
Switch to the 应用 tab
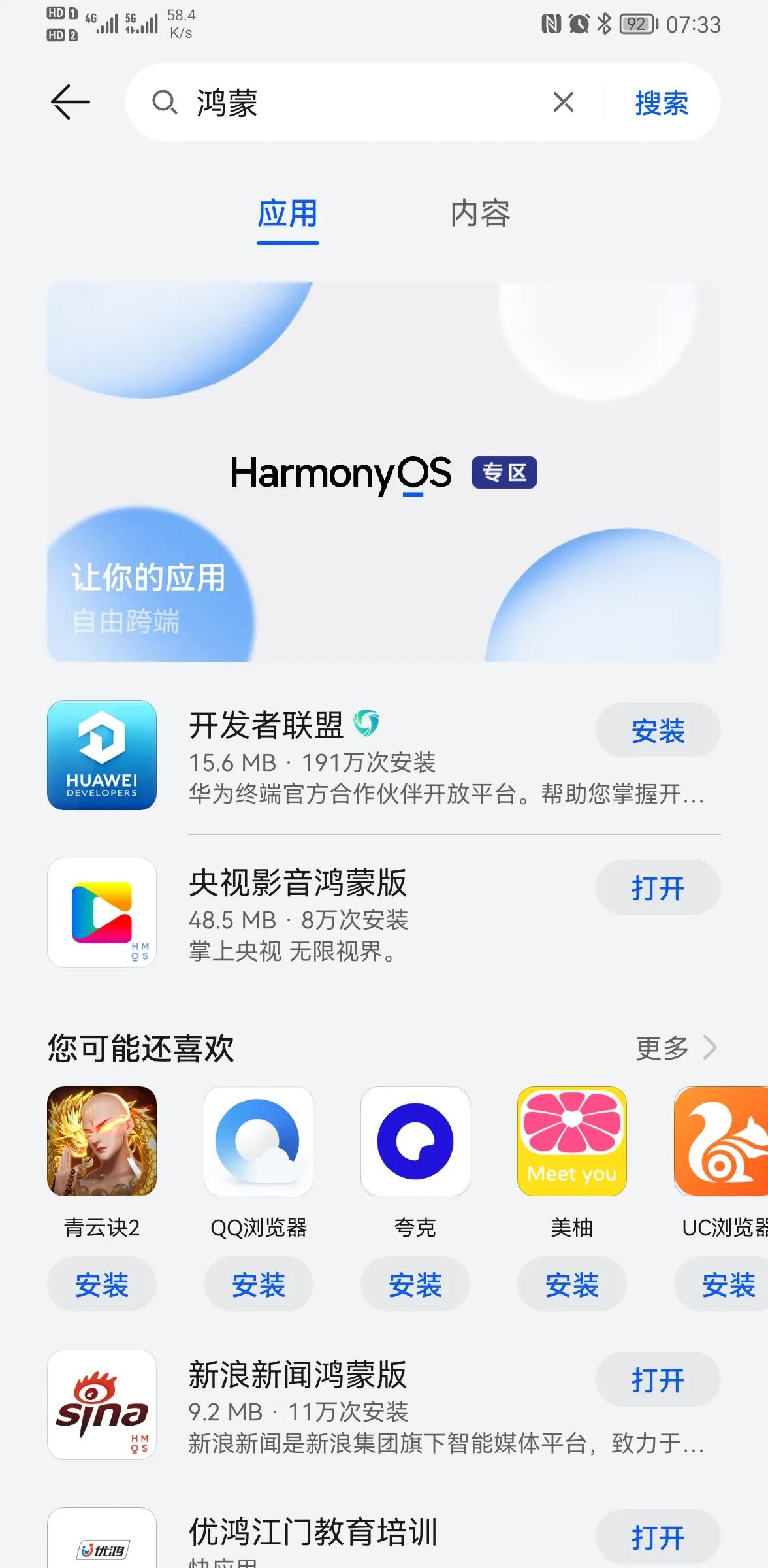coord(287,216)
